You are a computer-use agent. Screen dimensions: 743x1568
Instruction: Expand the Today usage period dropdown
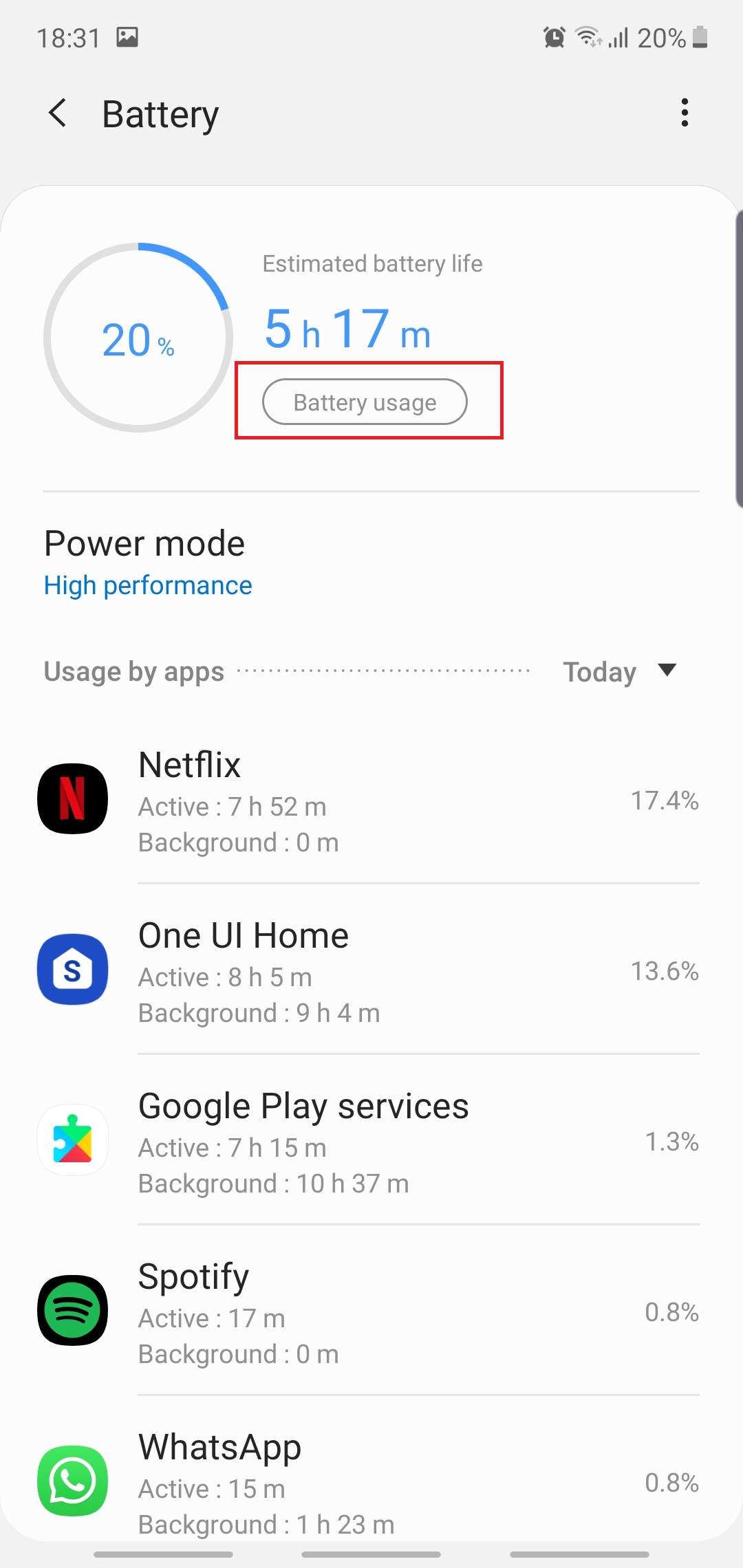(619, 671)
